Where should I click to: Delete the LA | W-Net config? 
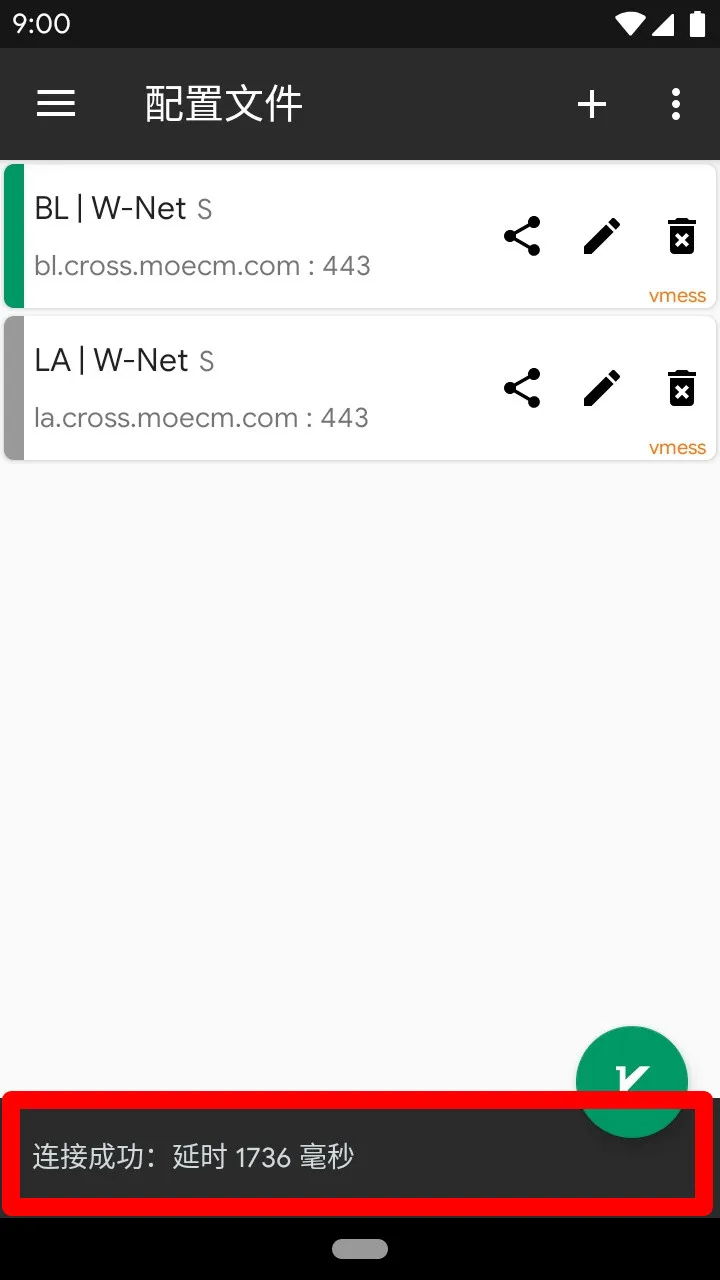point(682,389)
